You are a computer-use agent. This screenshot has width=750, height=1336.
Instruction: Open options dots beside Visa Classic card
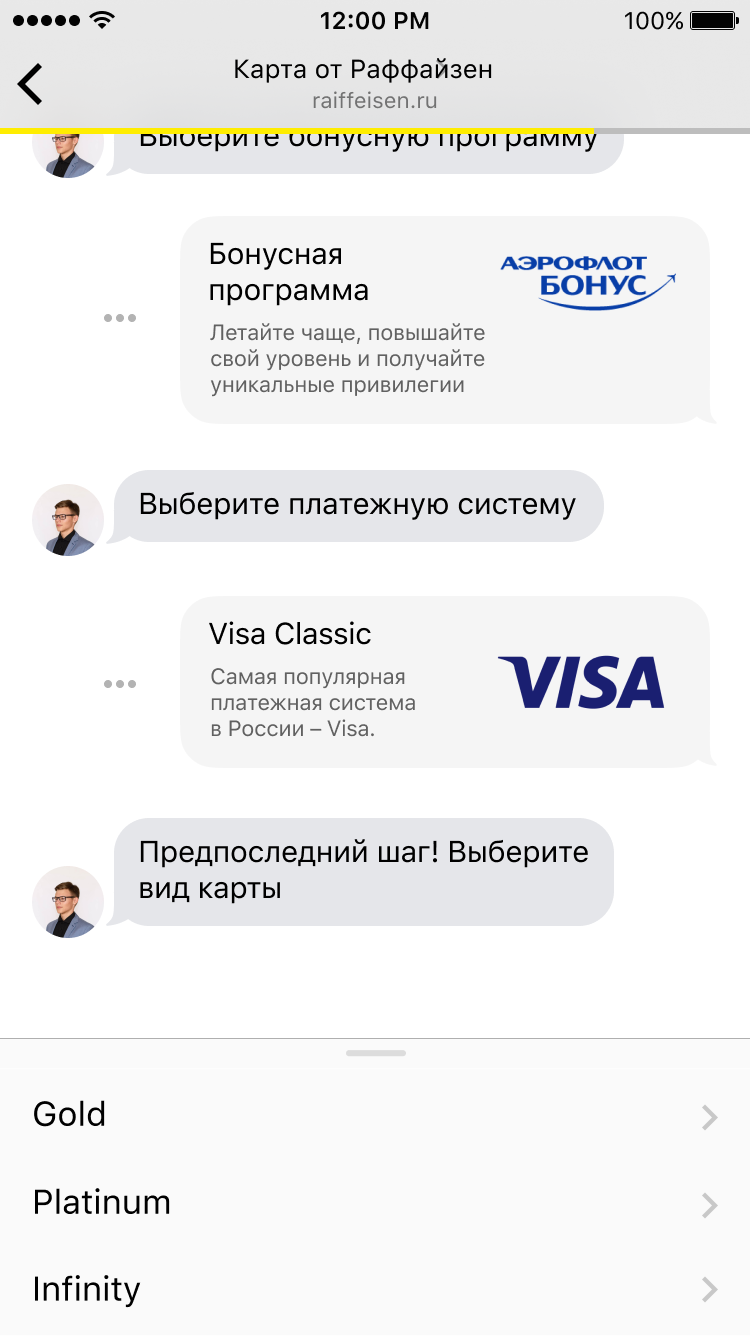120,684
